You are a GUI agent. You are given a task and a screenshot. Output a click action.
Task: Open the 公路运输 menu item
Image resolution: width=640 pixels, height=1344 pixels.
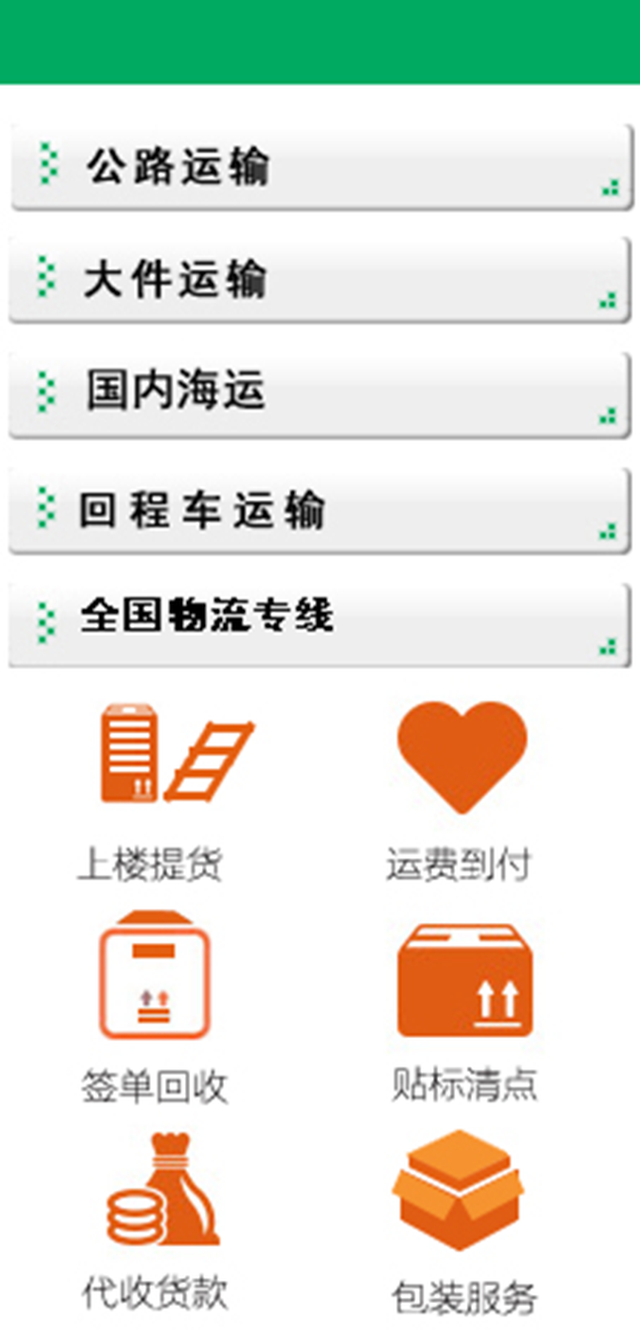tap(320, 167)
